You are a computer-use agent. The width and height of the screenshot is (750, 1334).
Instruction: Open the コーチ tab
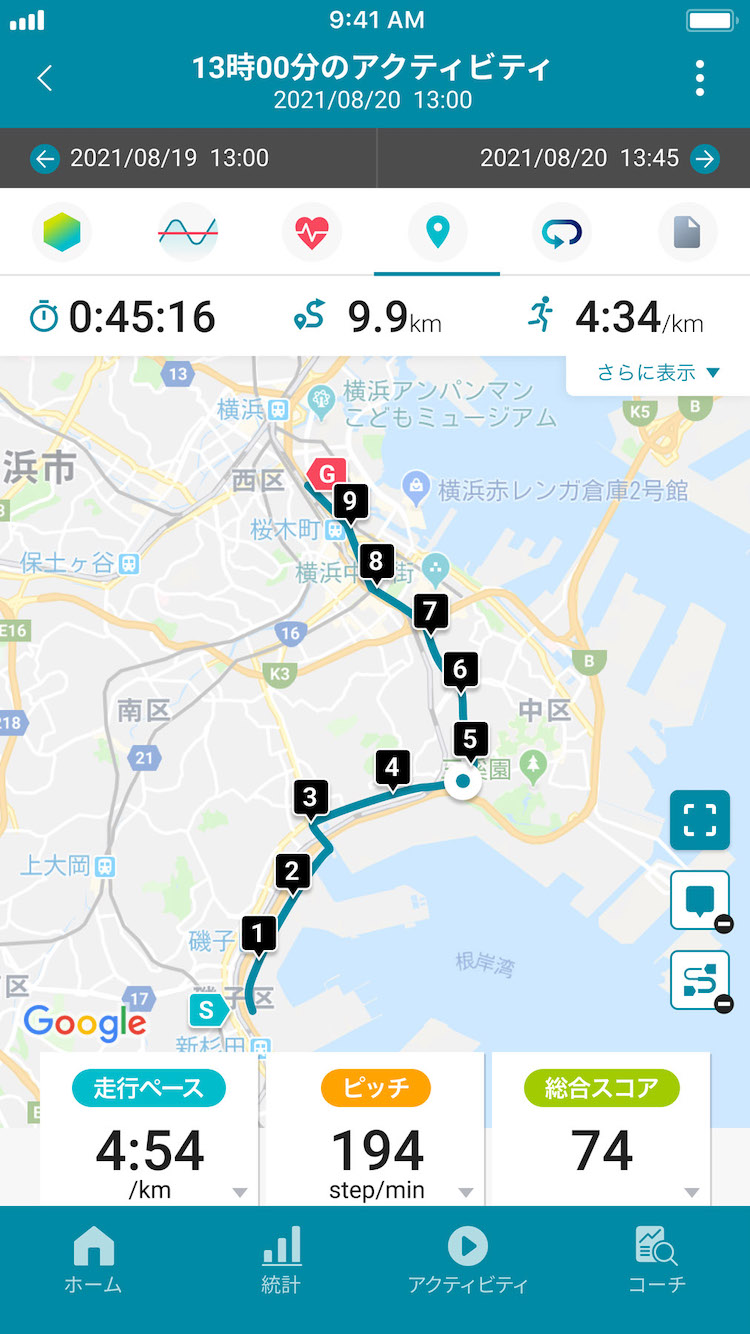pos(656,1262)
